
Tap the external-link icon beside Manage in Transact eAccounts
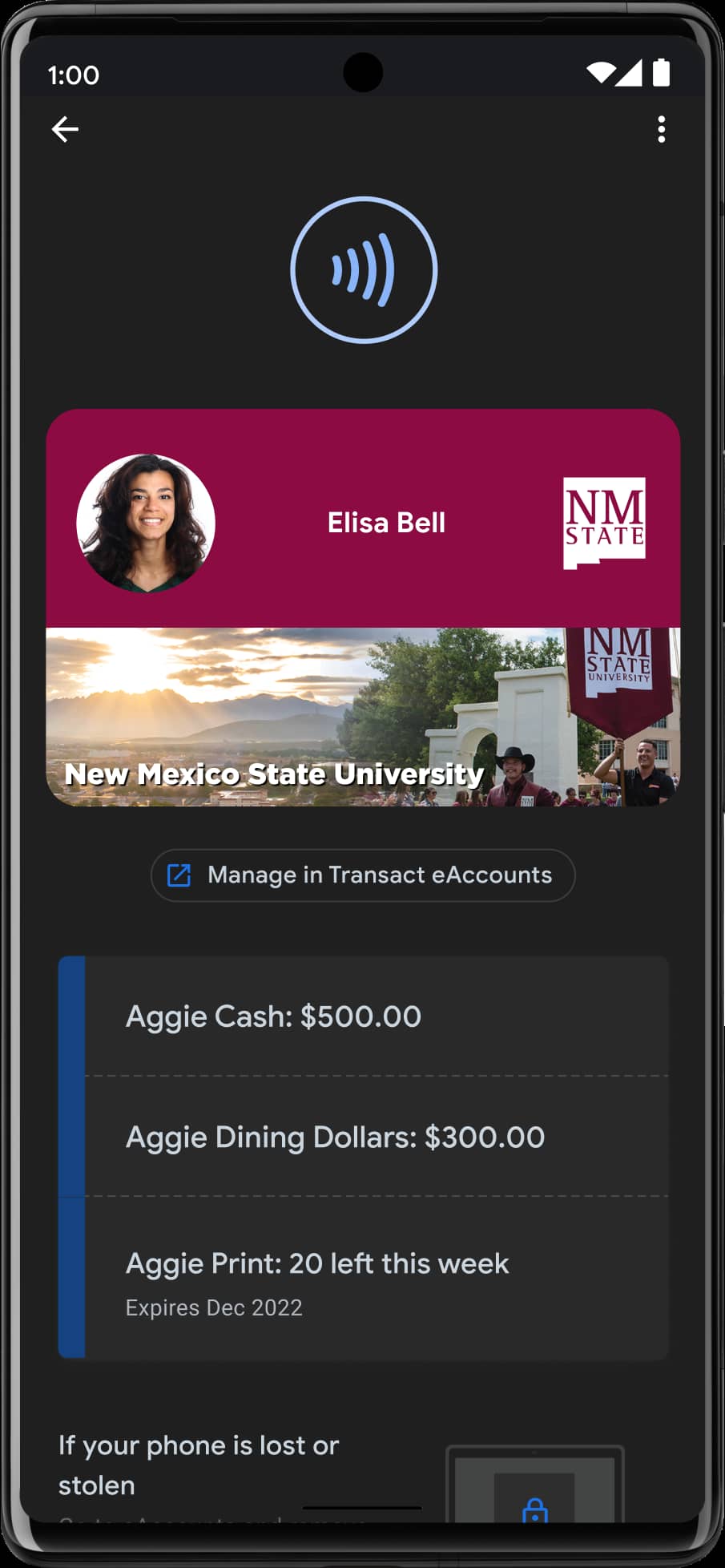pos(180,875)
